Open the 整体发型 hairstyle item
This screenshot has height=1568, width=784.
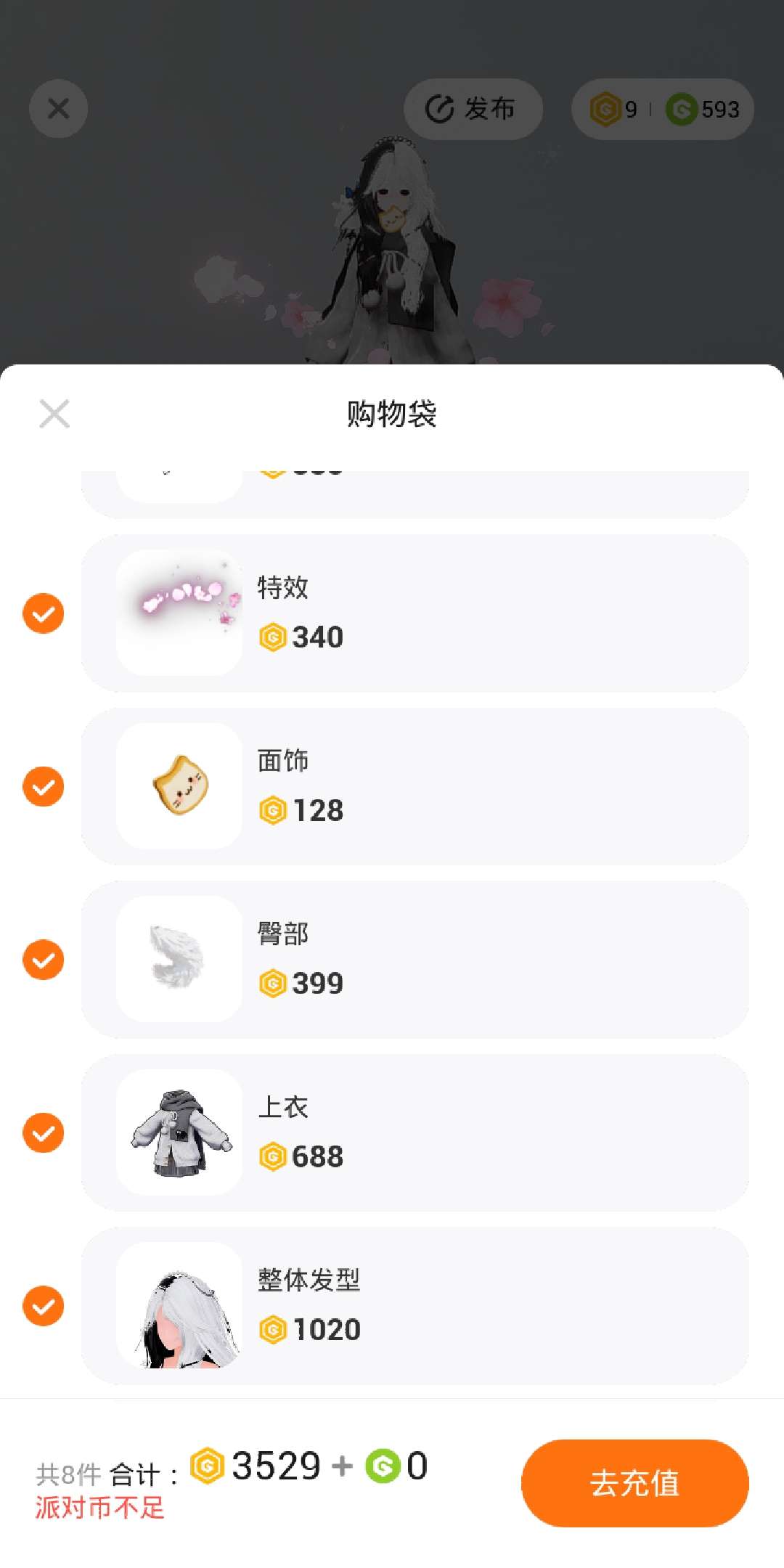coord(179,1306)
